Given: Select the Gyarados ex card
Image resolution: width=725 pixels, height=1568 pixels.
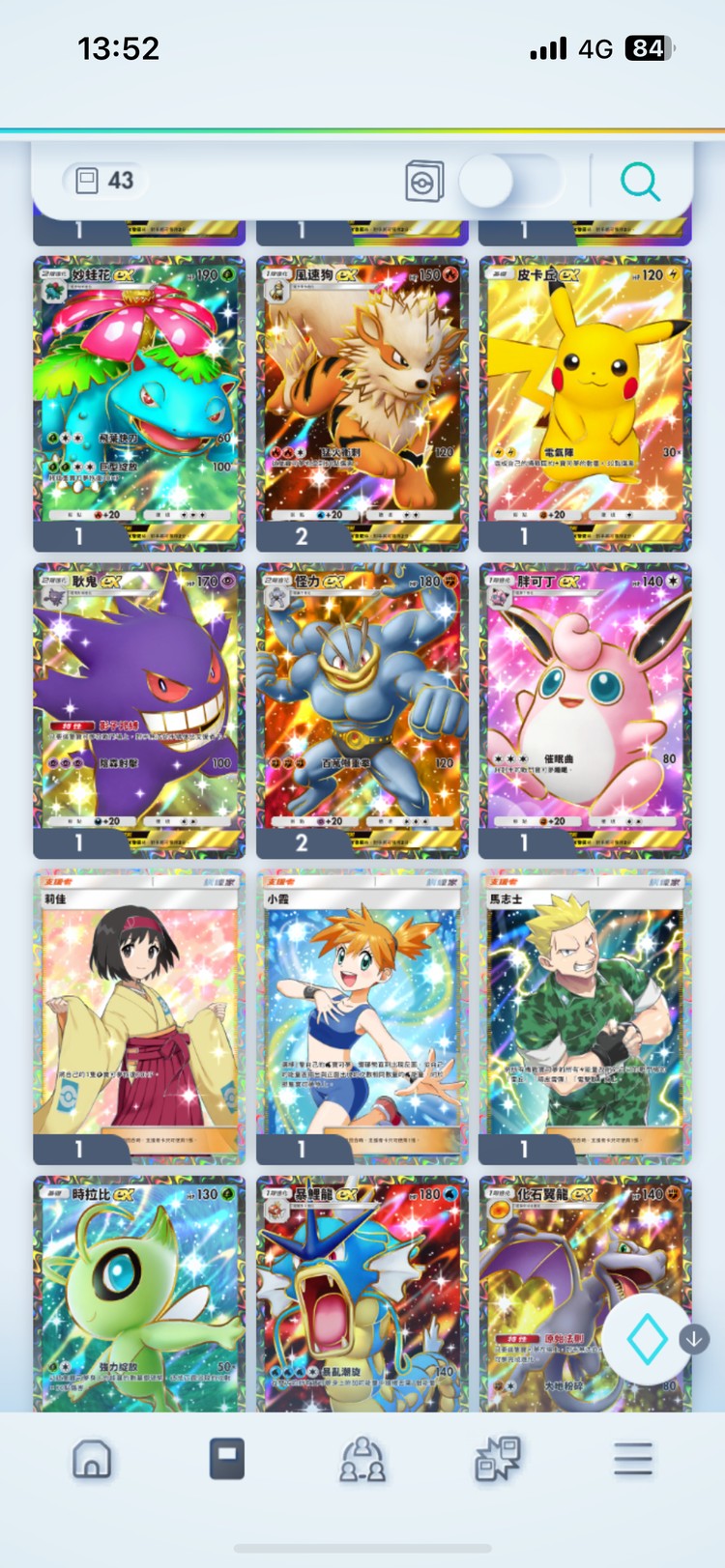Looking at the screenshot, I should click(362, 1295).
